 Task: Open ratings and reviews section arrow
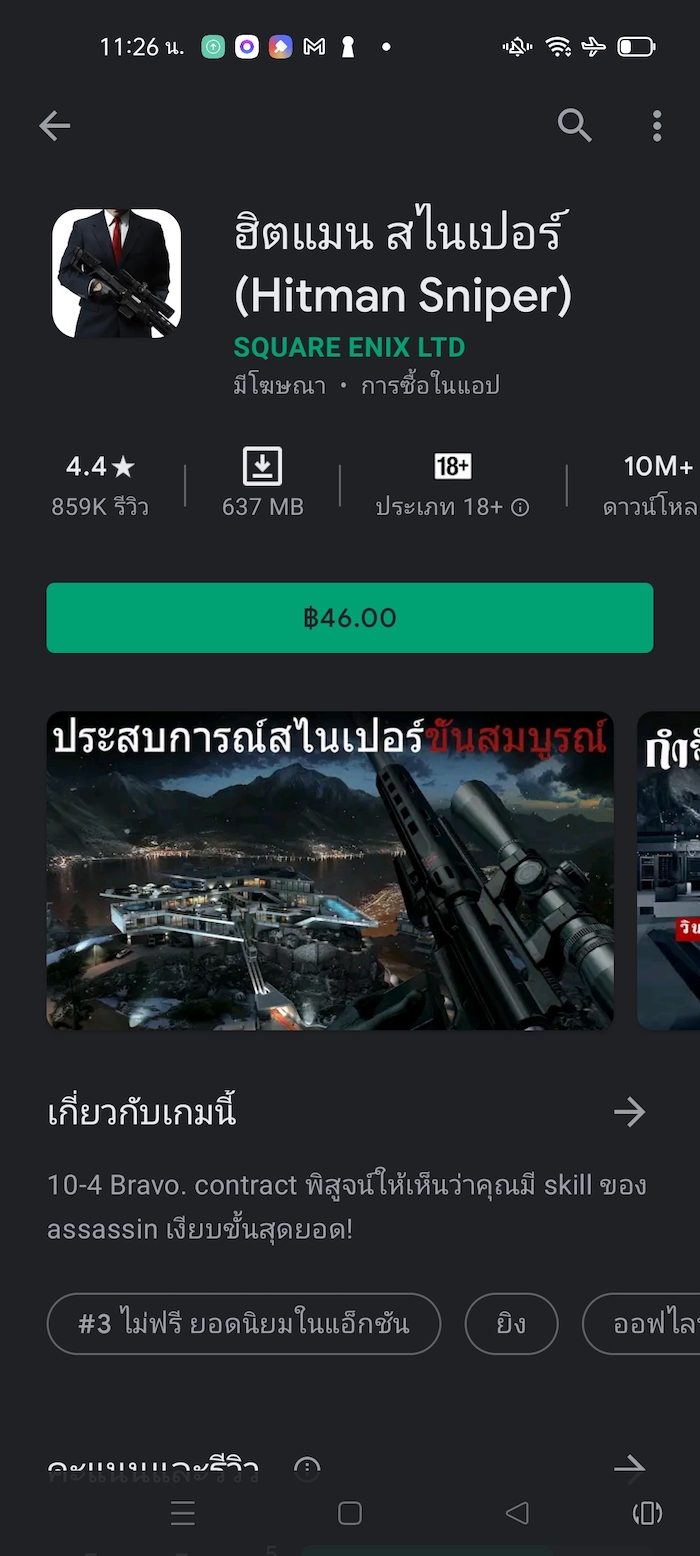click(x=629, y=1466)
